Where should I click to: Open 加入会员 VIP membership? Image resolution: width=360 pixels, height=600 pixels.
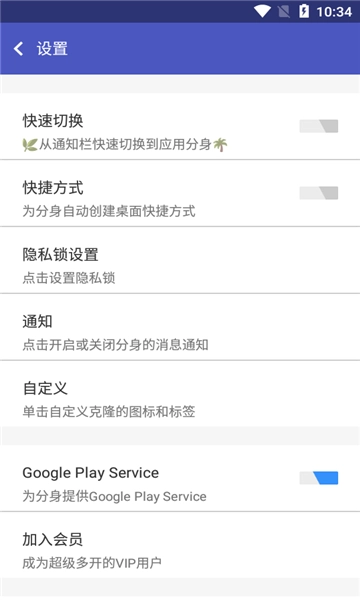click(180, 545)
